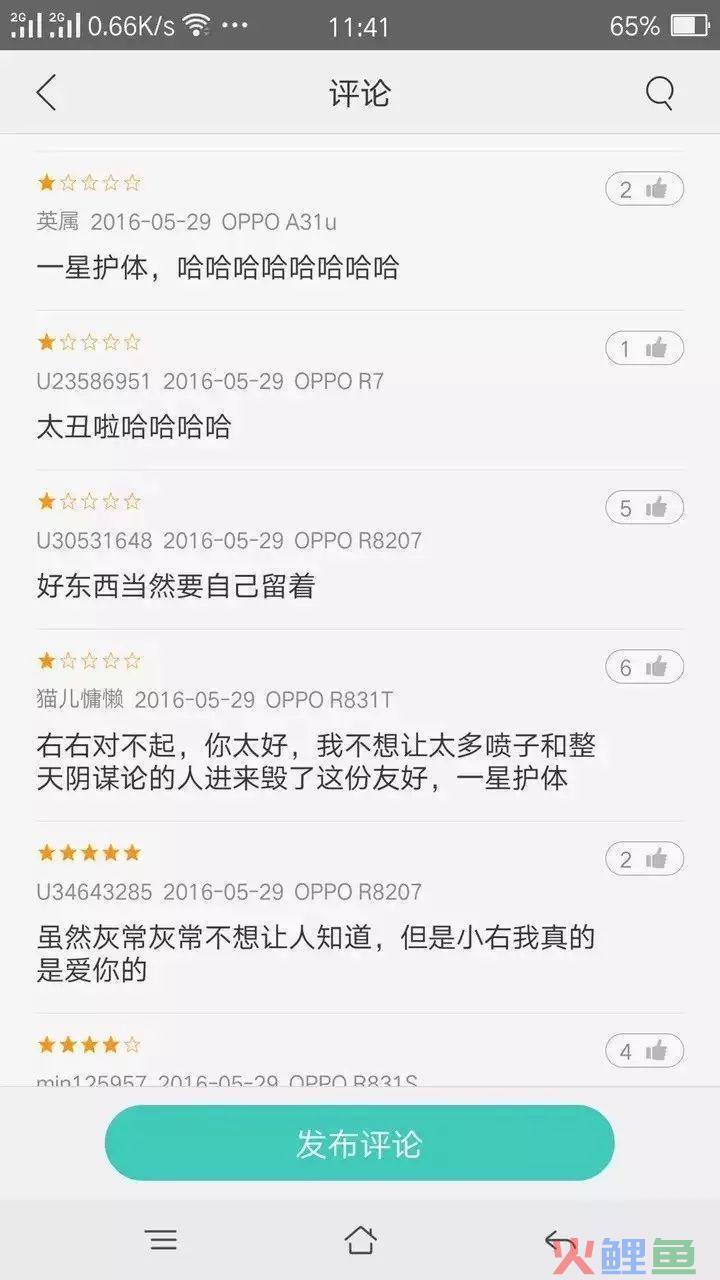Like the comment 好东西当然要自己留着
720x1280 pixels.
coord(644,508)
